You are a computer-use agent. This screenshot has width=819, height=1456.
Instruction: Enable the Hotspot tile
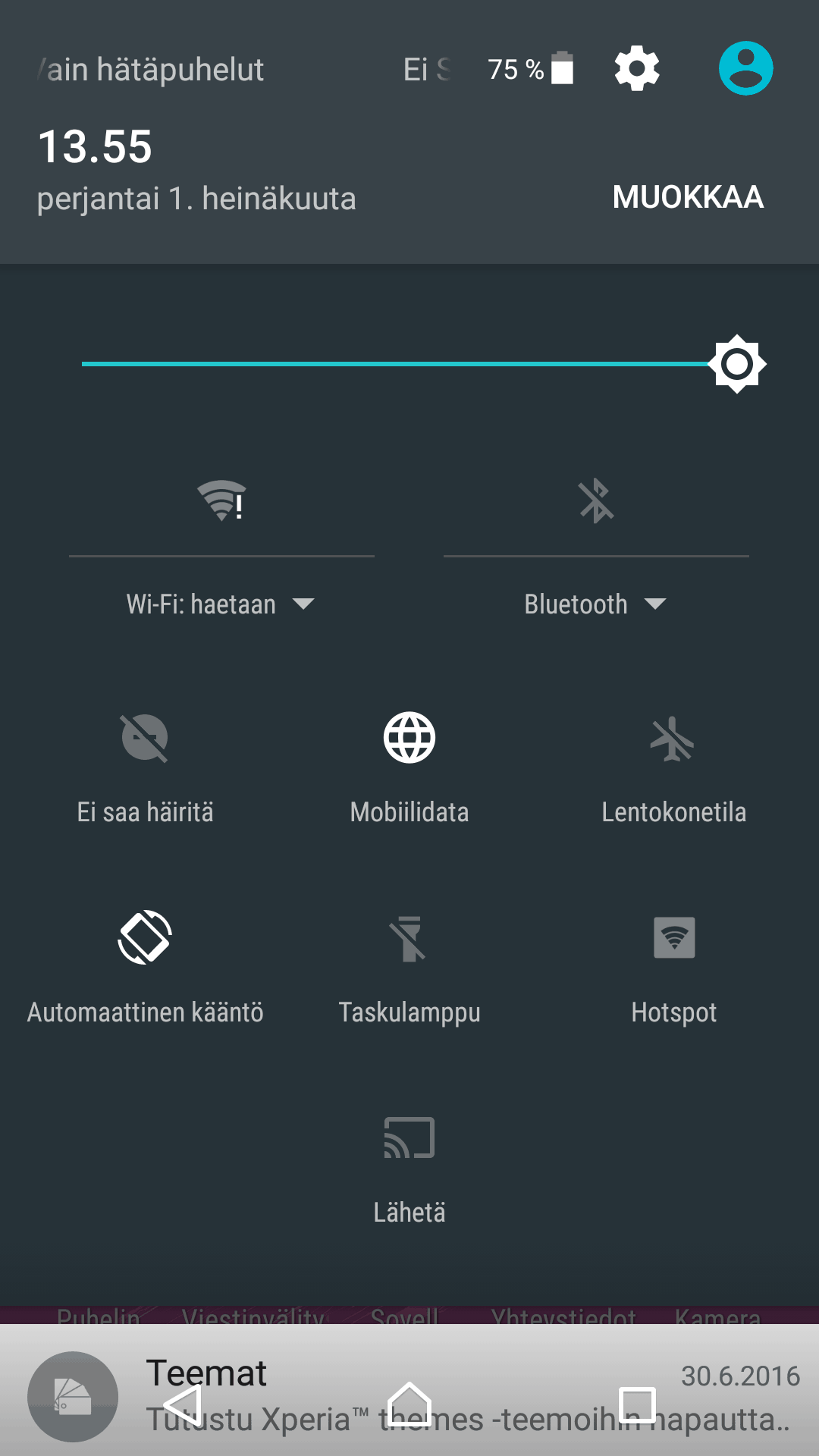tap(673, 938)
